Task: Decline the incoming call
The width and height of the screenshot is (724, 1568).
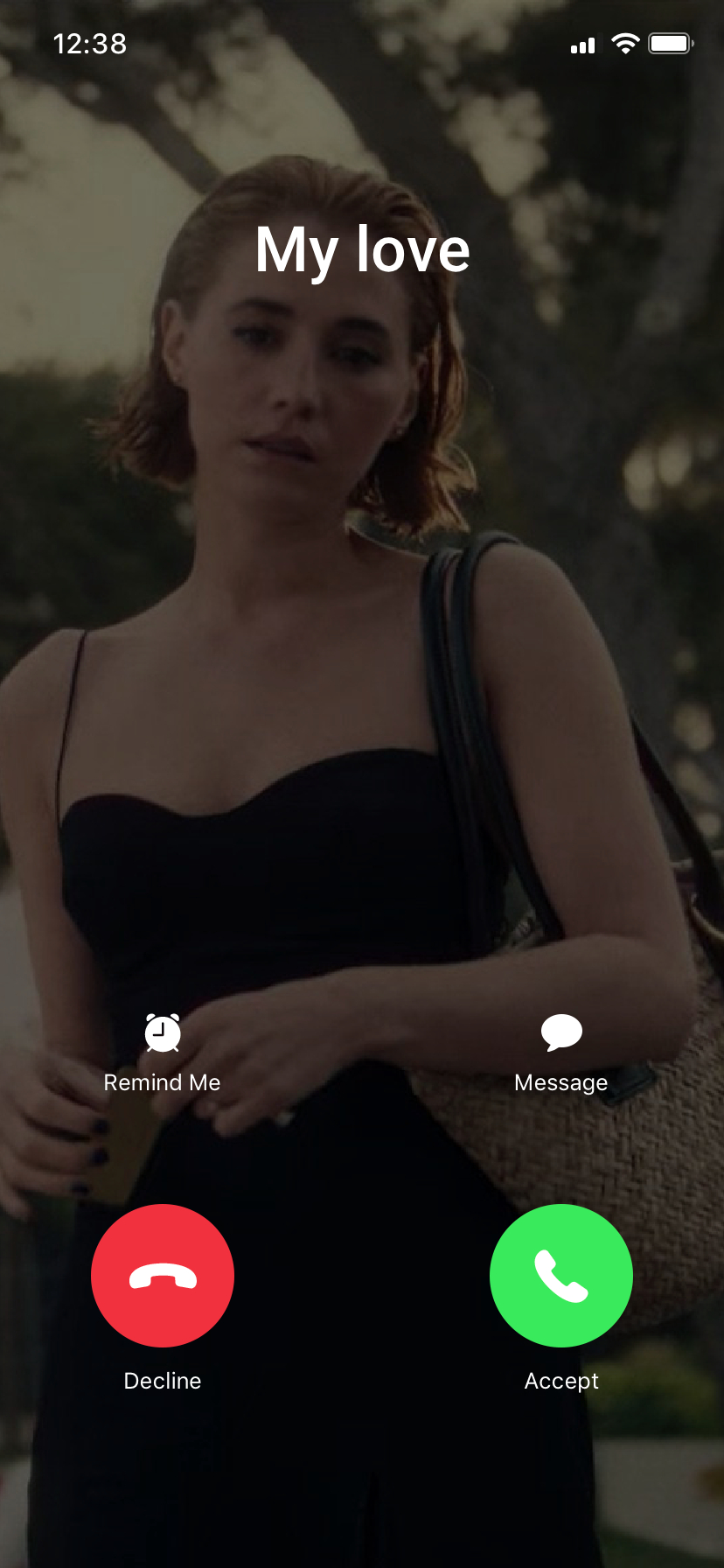Action: pos(163,1275)
